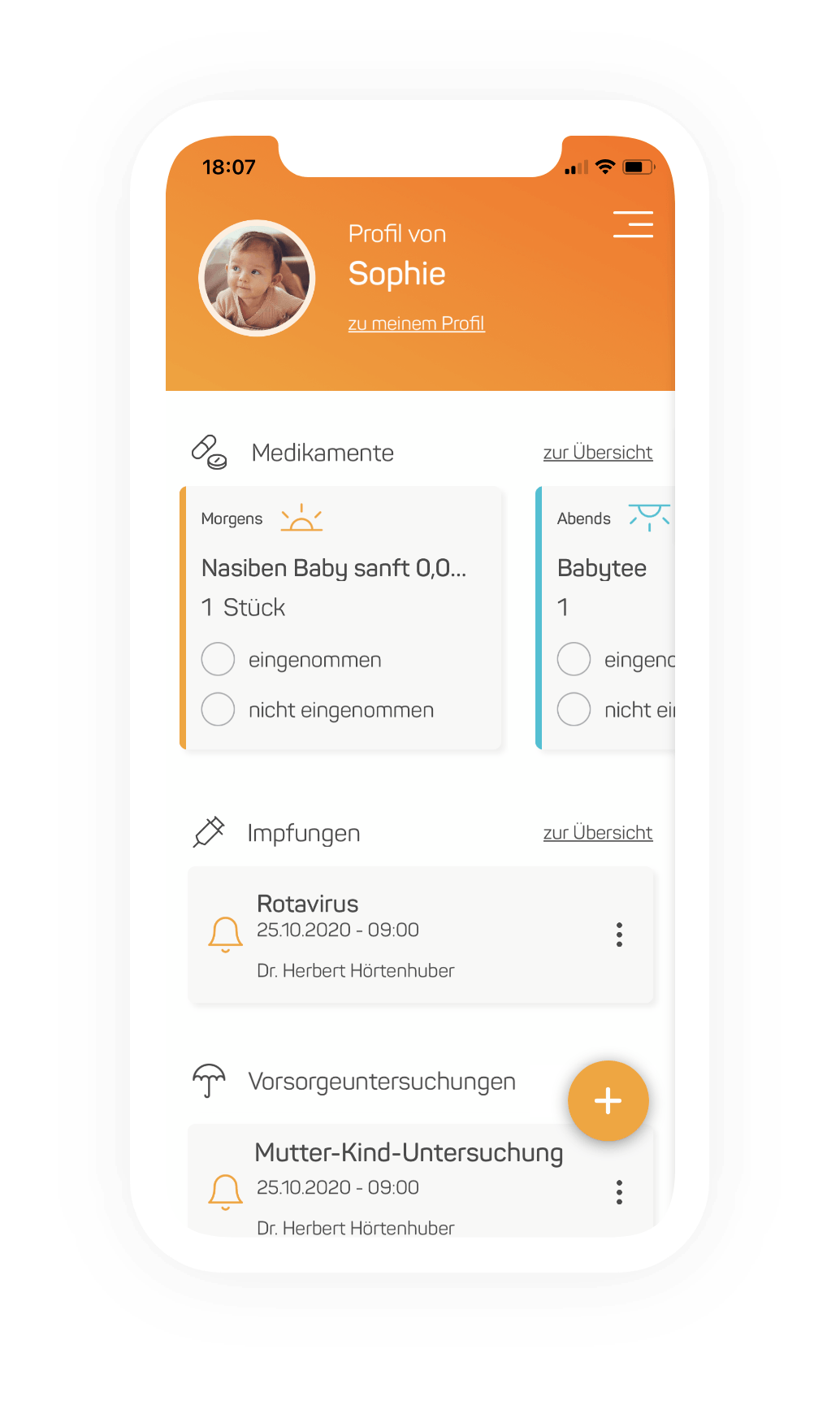Open the Medikamente 'zur Übersicht' link

coord(598,453)
